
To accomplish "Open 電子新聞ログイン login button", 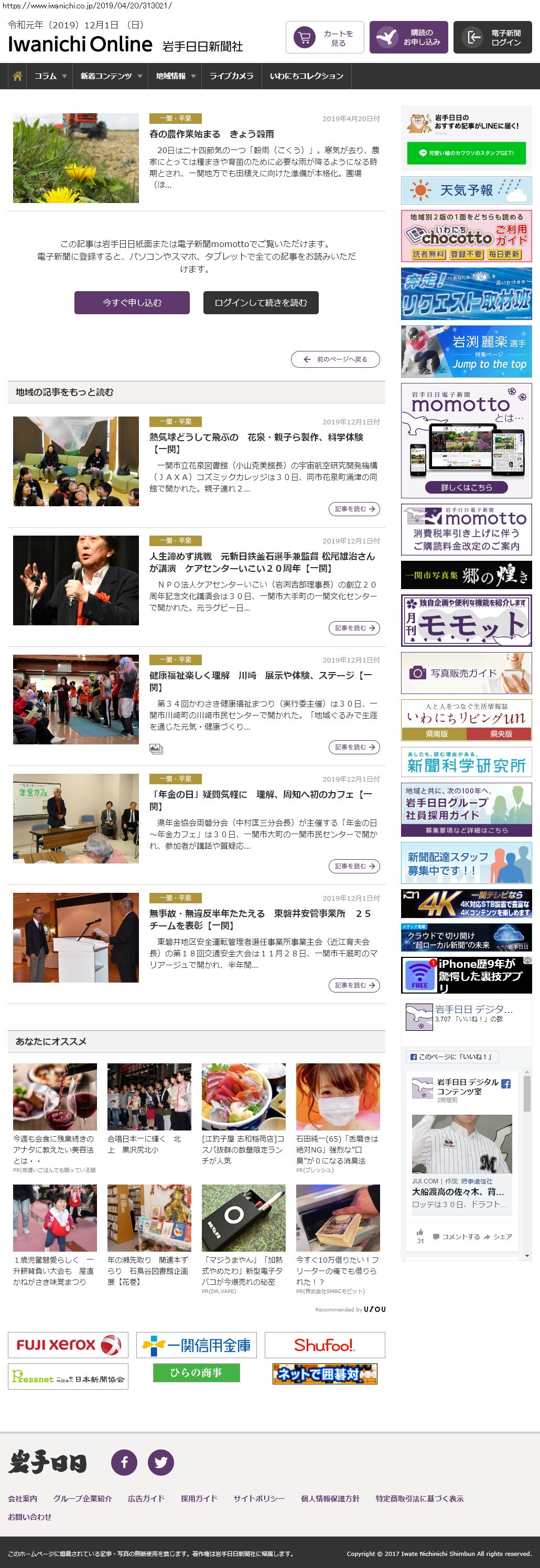I will click(493, 38).
